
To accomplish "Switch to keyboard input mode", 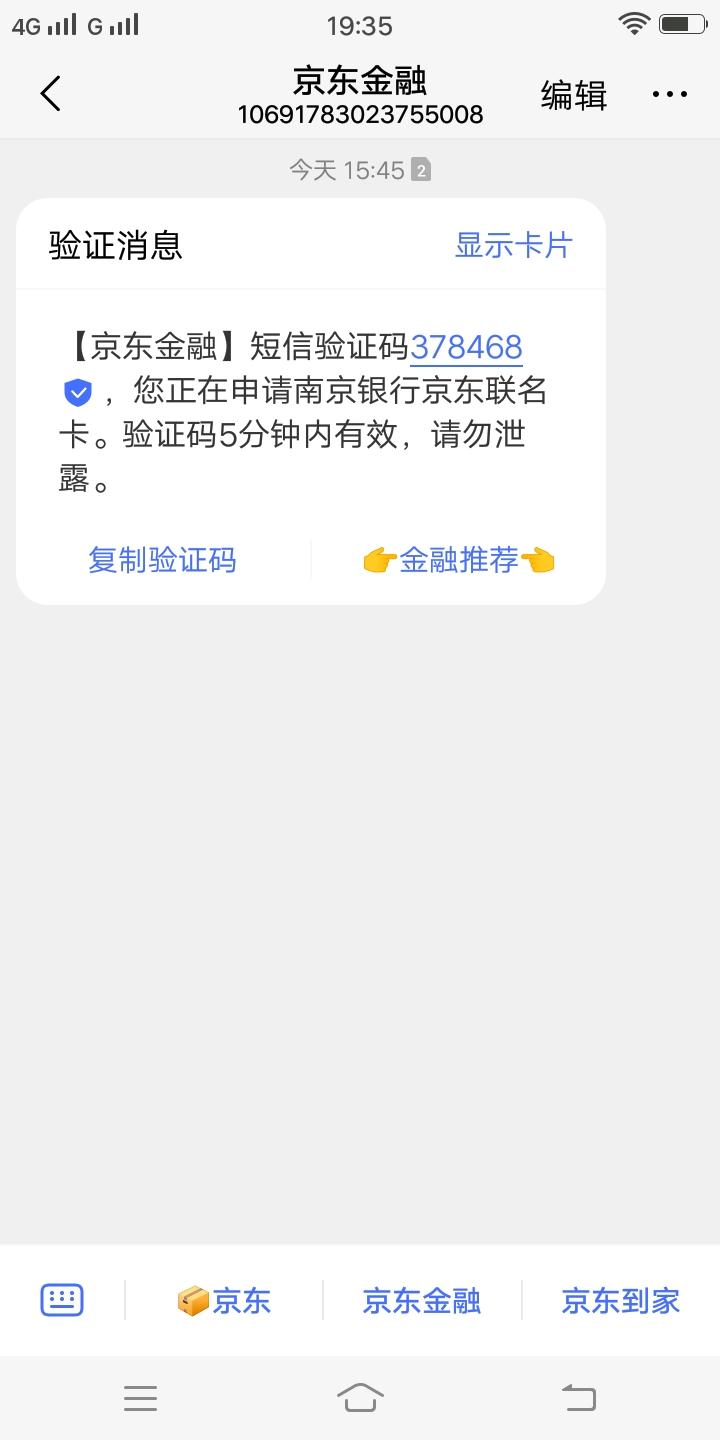I will [x=62, y=1300].
